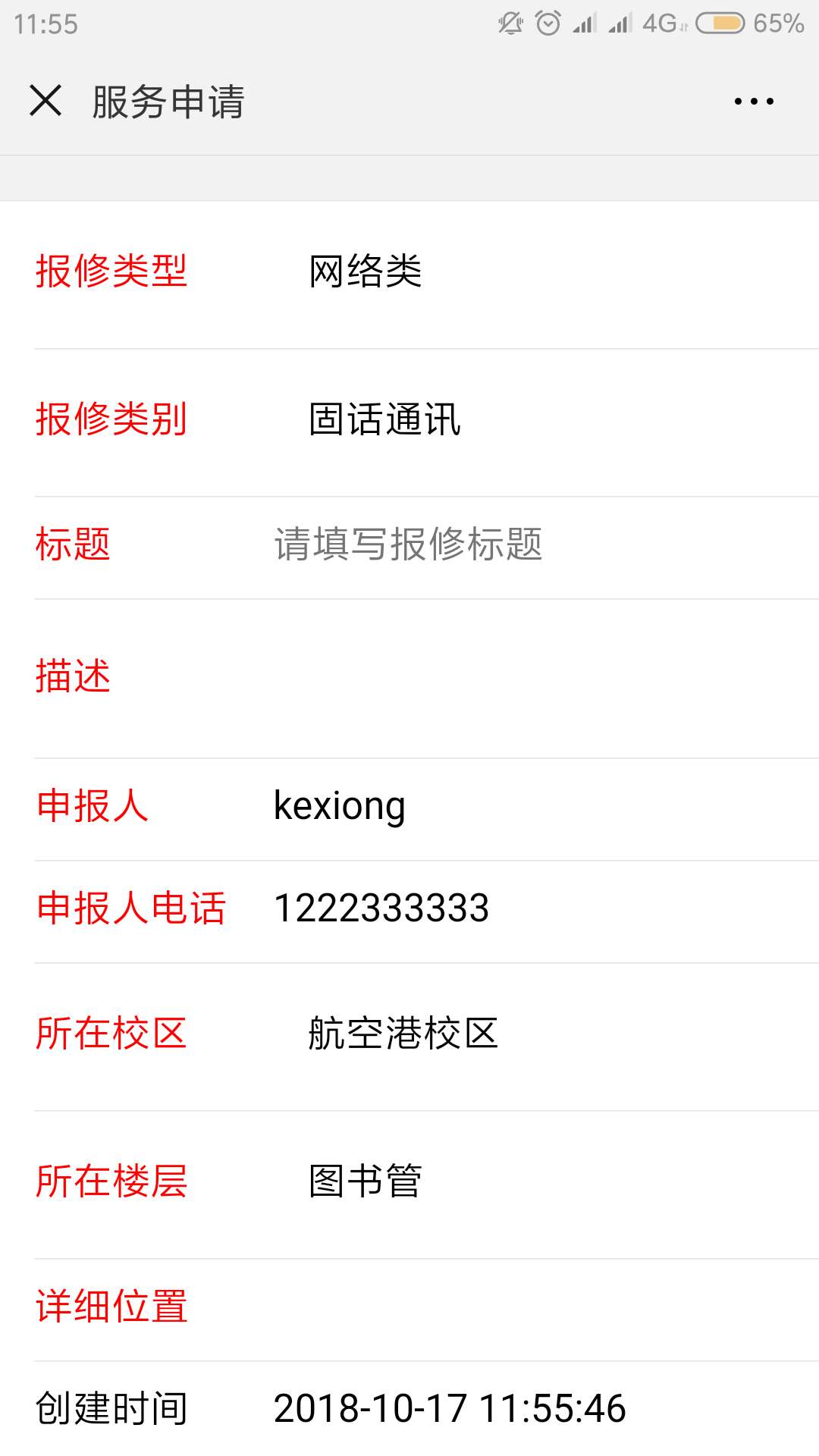This screenshot has width=819, height=1456.
Task: Open the three-dot overflow menu
Action: pyautogui.click(x=754, y=101)
